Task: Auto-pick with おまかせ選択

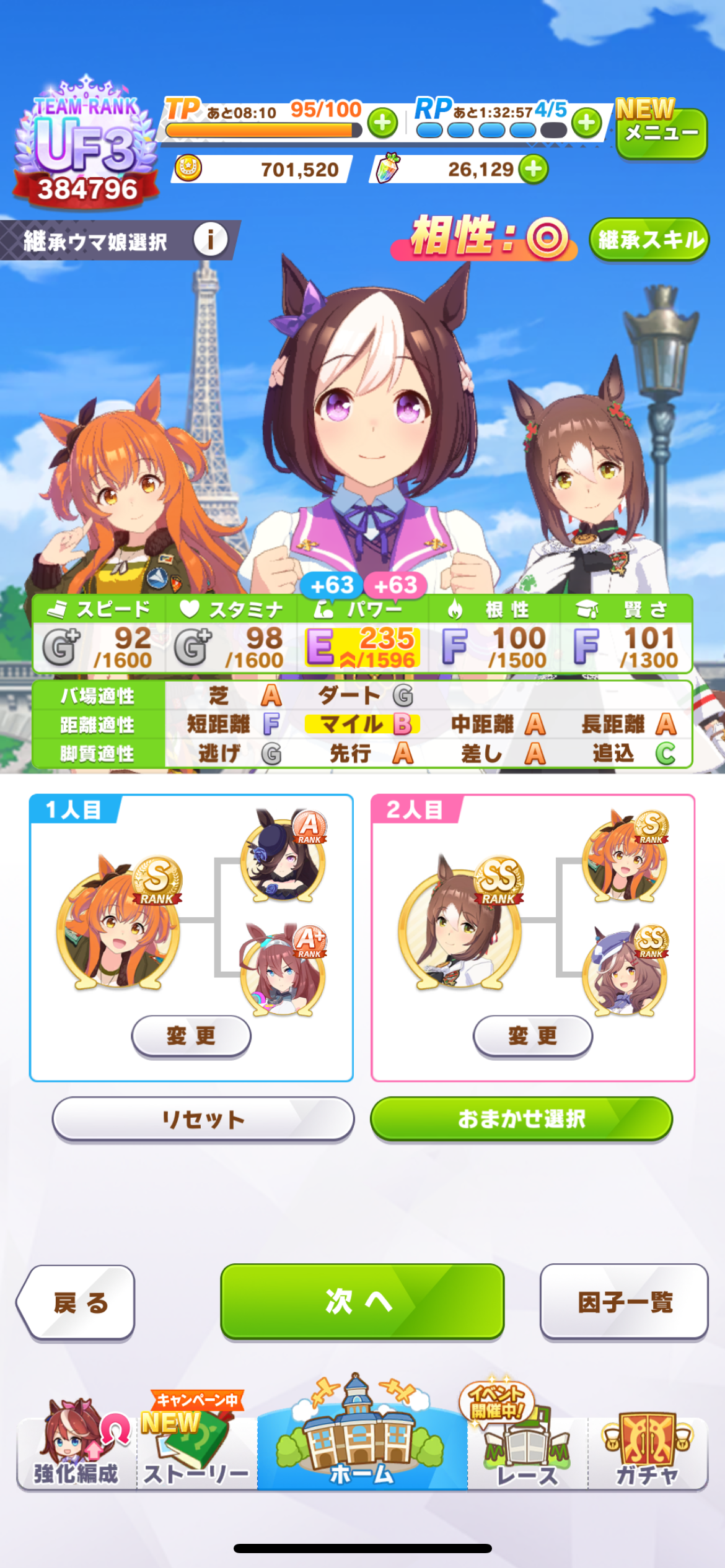Action: coord(521,1119)
